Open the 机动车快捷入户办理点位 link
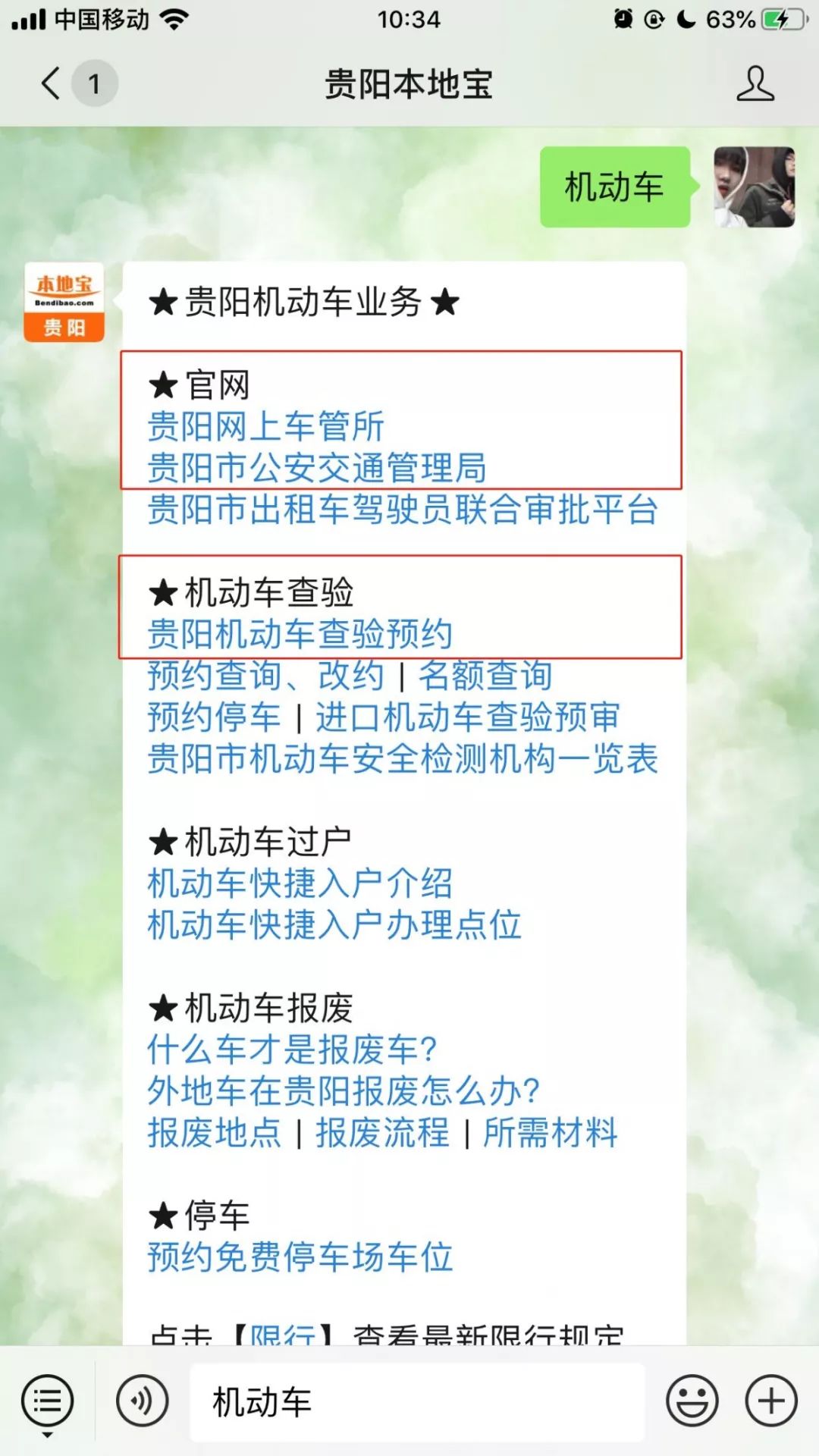 (x=334, y=925)
